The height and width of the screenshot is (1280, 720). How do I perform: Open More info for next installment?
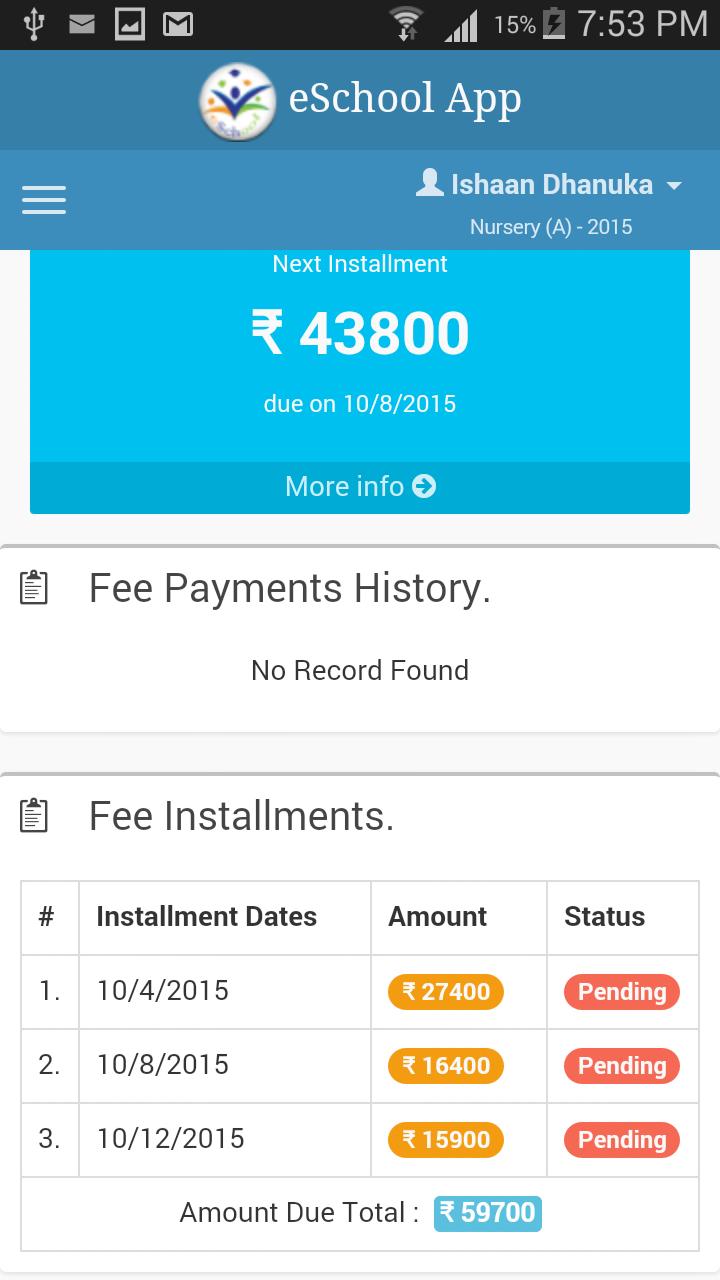pyautogui.click(x=360, y=487)
